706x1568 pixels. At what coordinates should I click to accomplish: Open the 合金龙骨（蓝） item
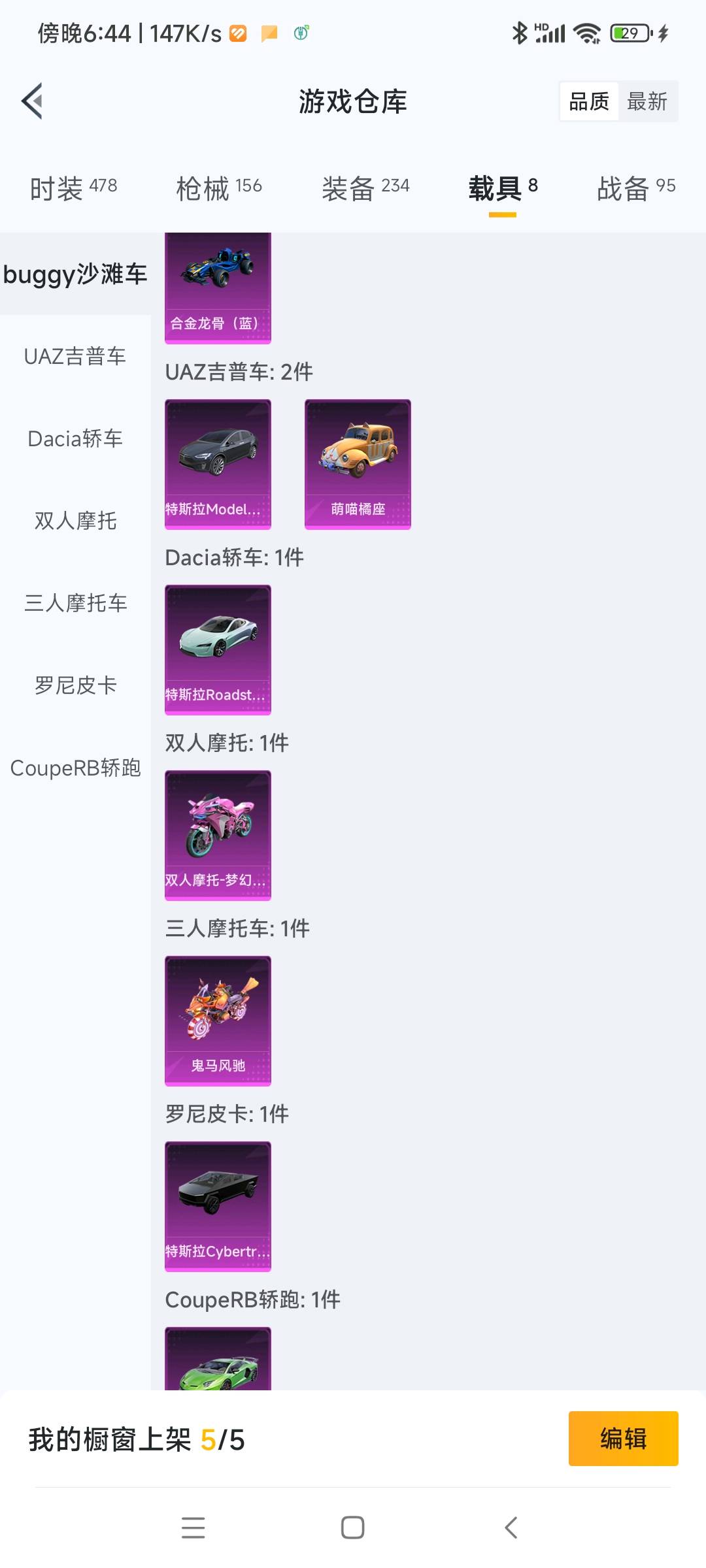218,287
